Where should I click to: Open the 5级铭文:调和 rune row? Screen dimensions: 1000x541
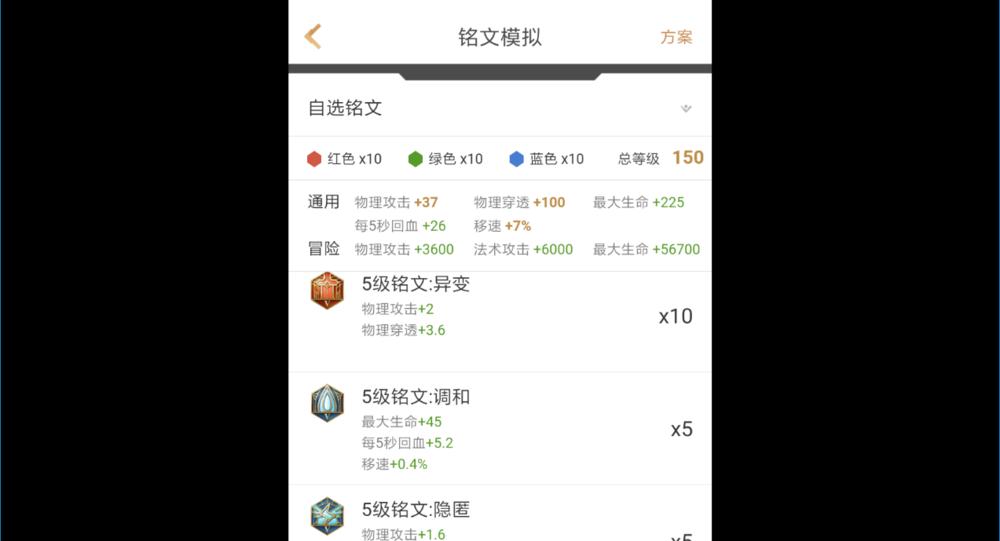(x=500, y=429)
